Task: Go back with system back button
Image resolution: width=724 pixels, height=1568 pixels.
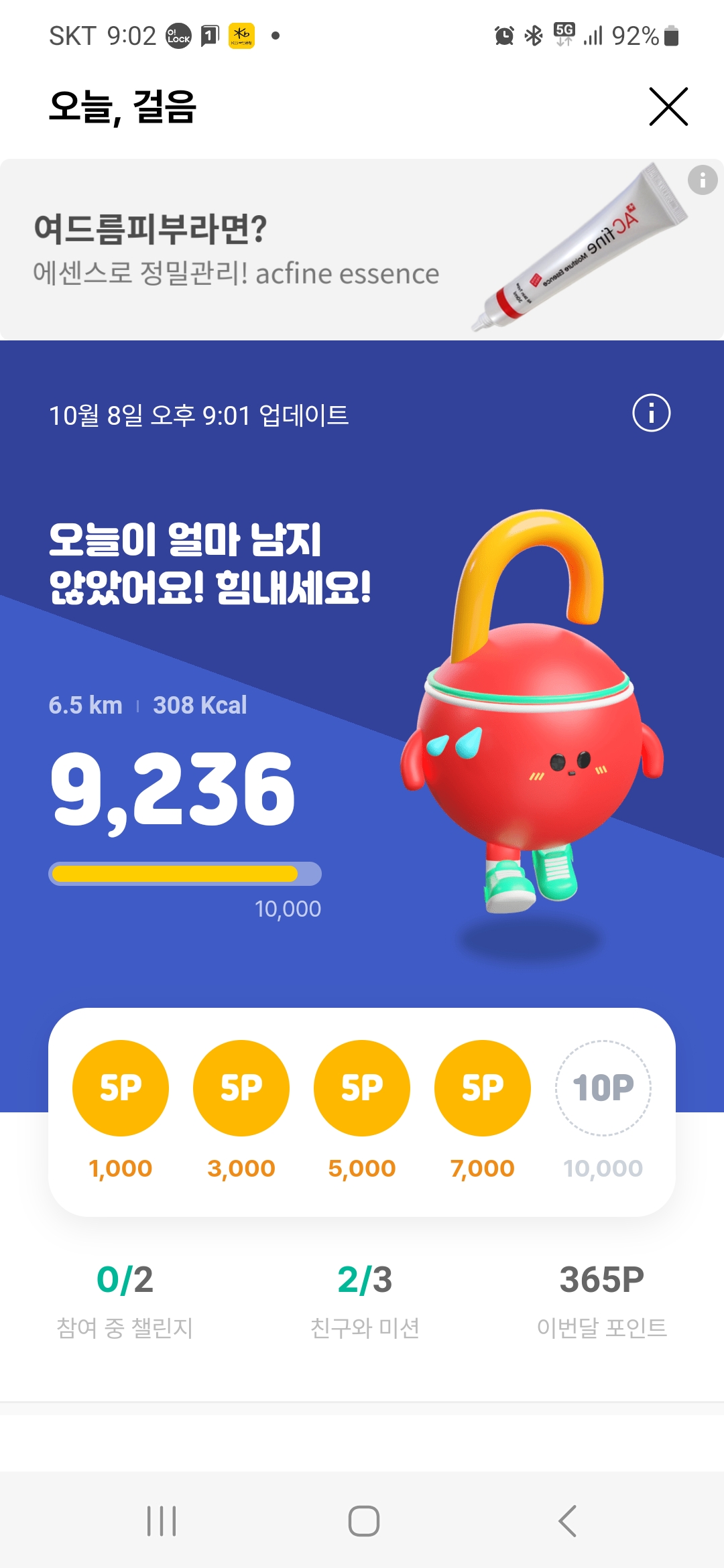Action: (x=567, y=1520)
